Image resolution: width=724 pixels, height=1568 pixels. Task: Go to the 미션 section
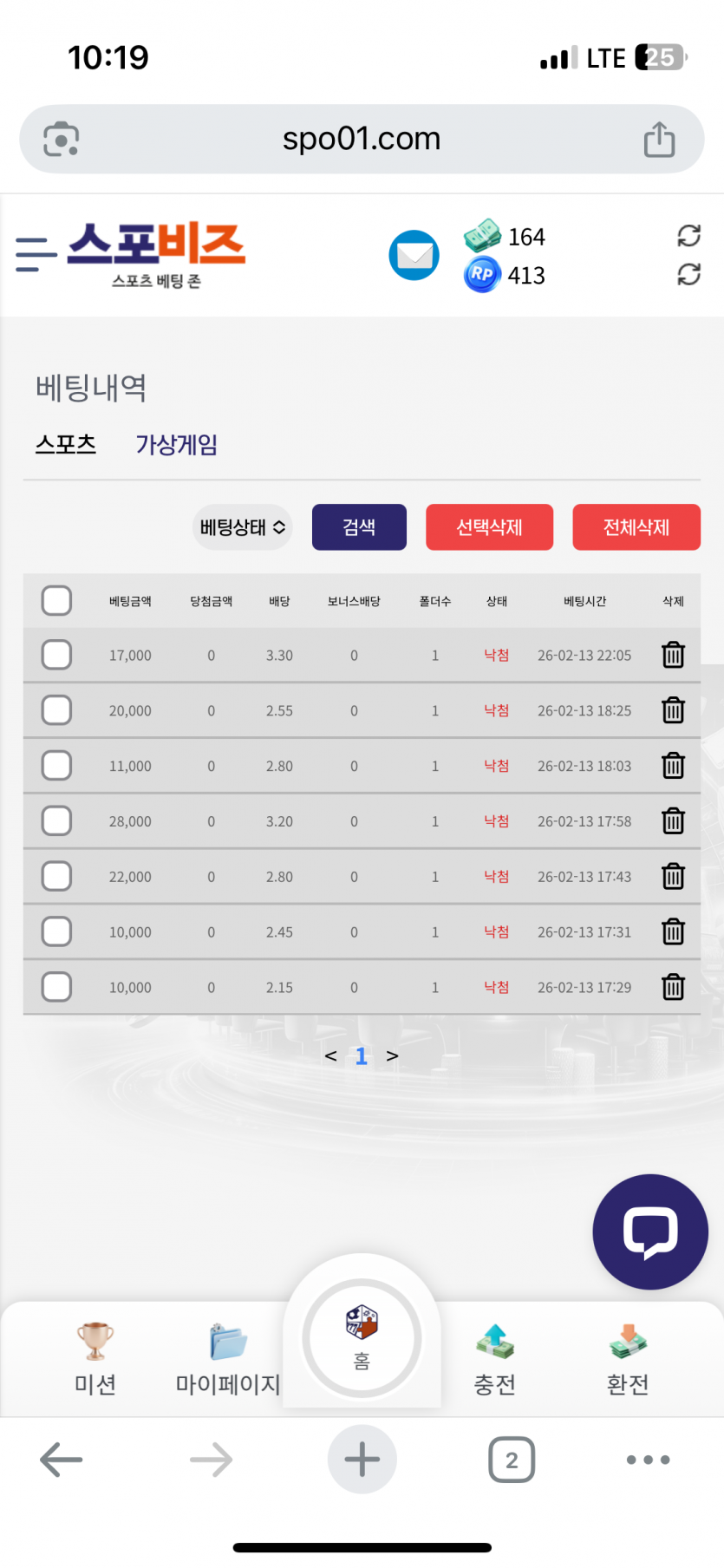click(95, 1358)
